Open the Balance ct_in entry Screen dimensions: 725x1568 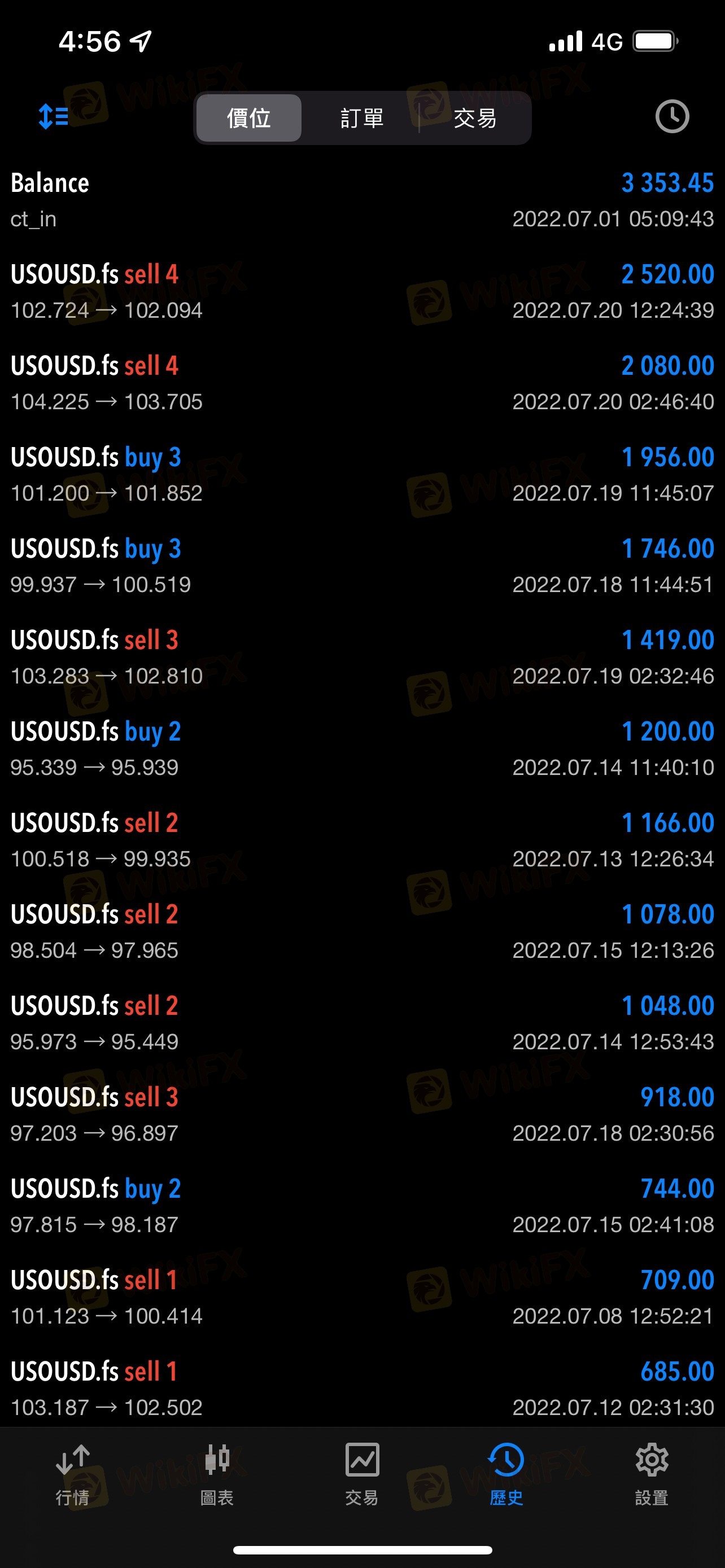pos(362,200)
